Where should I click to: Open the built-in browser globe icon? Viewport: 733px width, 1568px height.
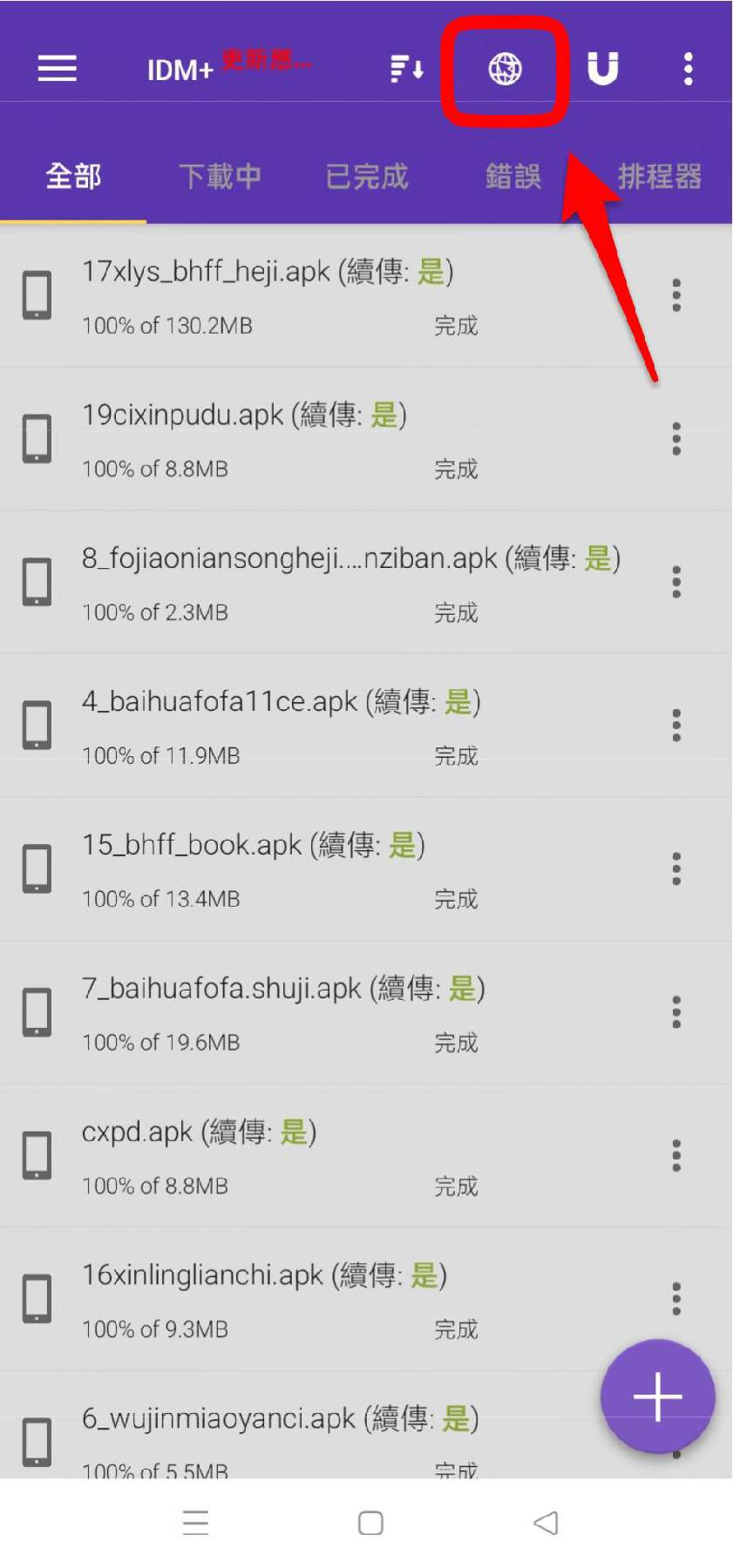505,68
